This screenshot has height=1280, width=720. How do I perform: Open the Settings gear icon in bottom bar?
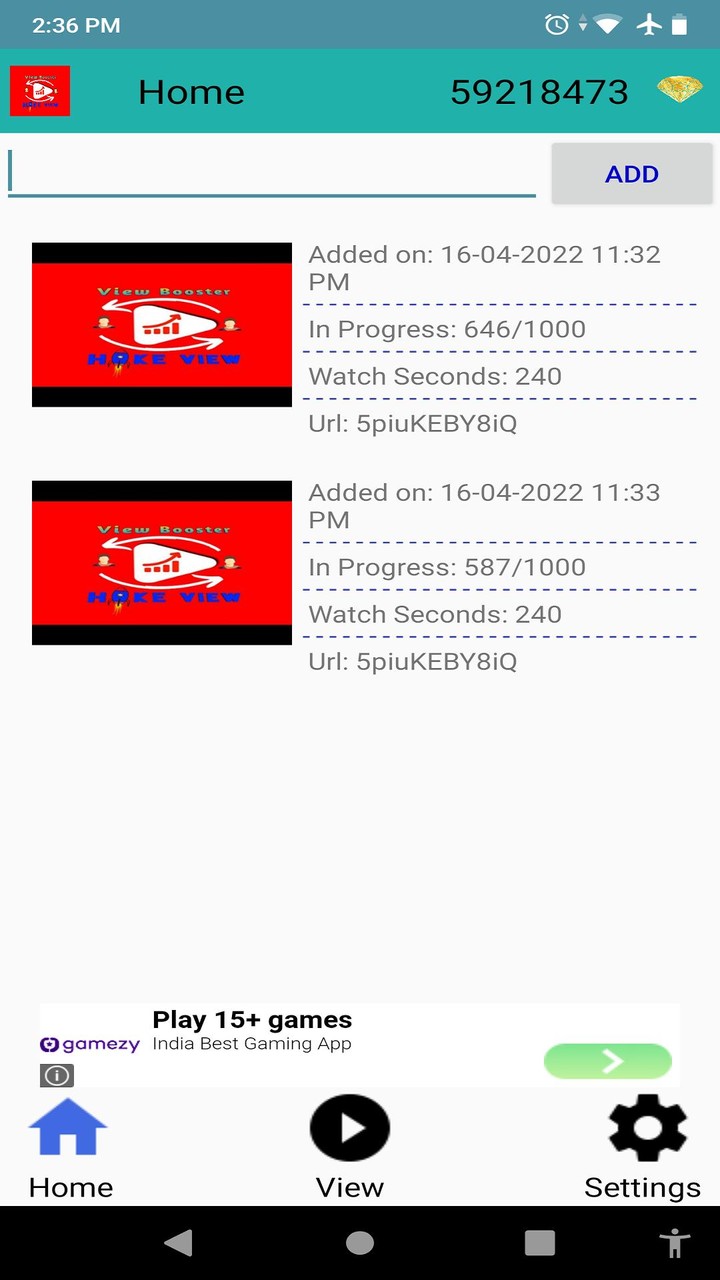(x=646, y=1127)
